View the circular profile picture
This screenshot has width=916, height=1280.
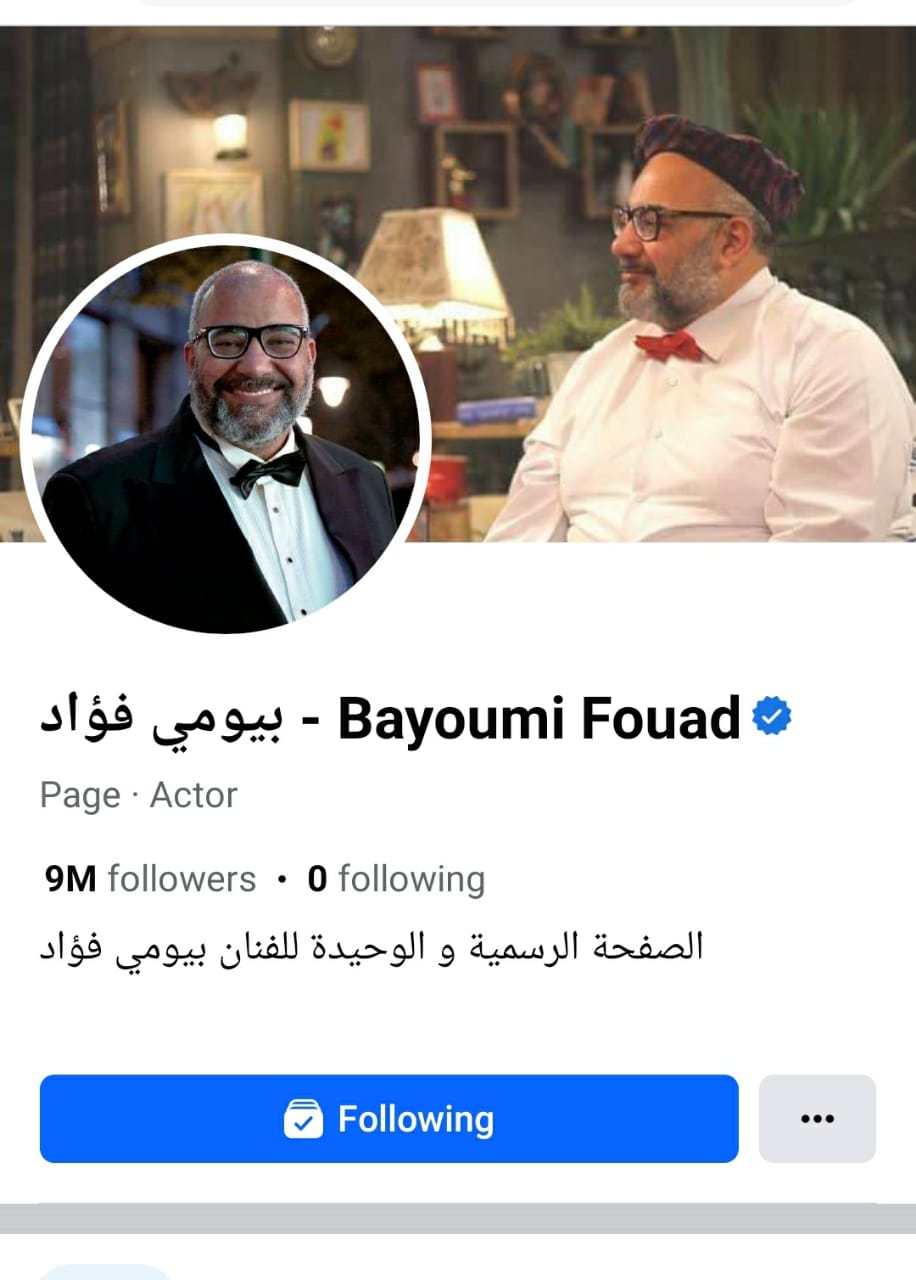[226, 438]
